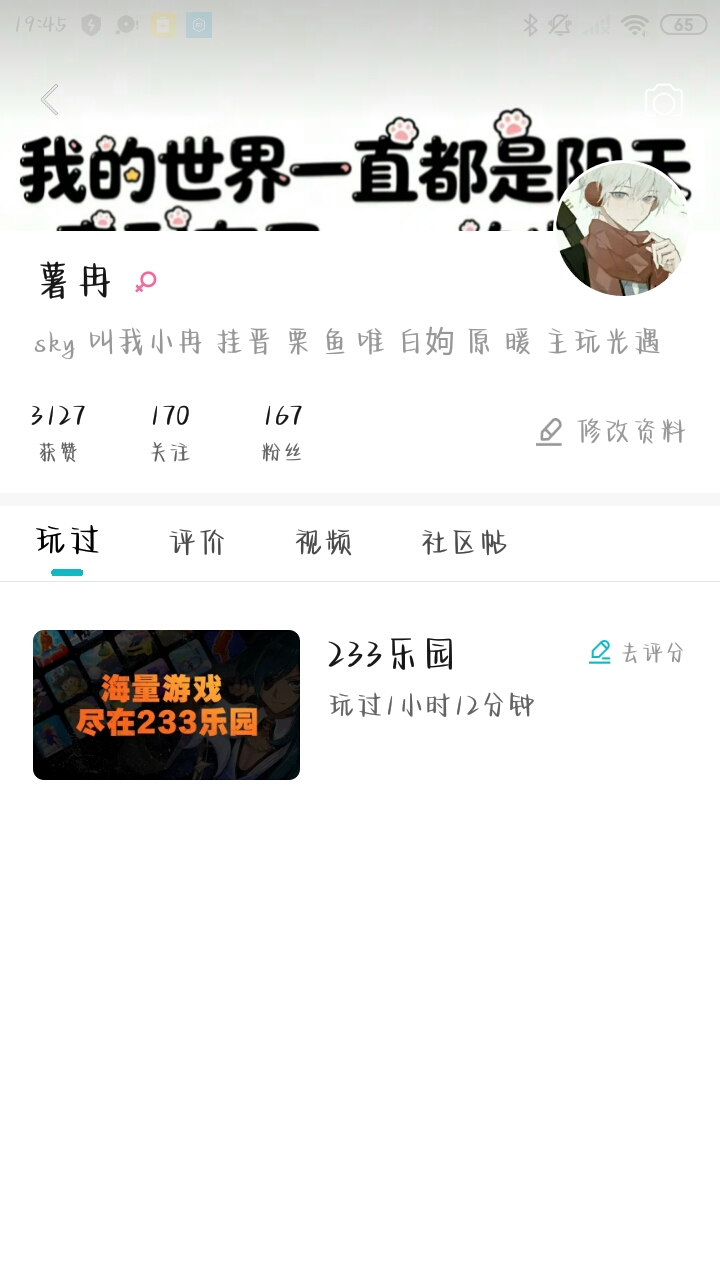720x1280 pixels.
Task: View the 170 关注 following list
Action: (x=170, y=432)
